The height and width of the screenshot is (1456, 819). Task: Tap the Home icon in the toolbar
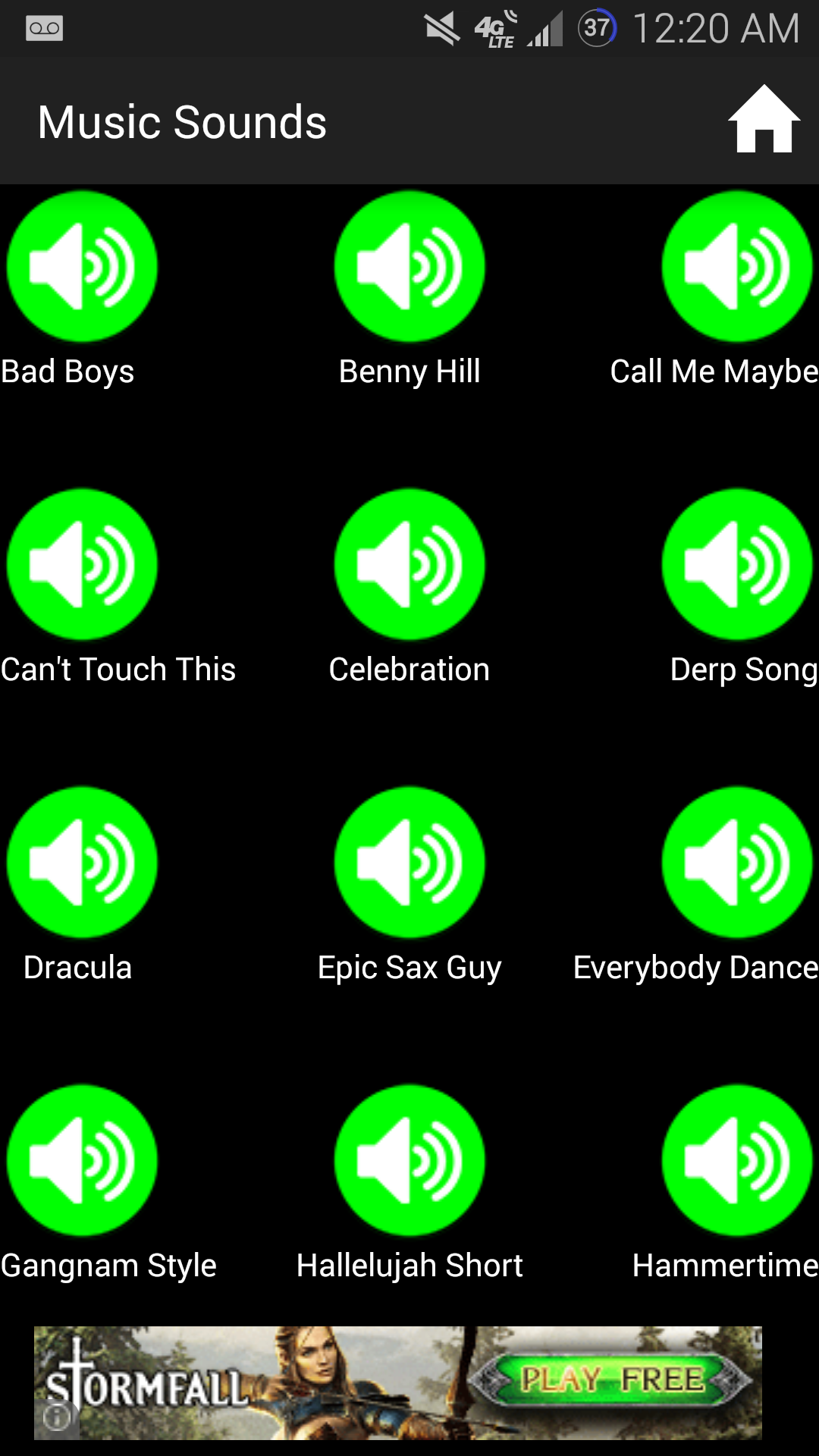(763, 121)
